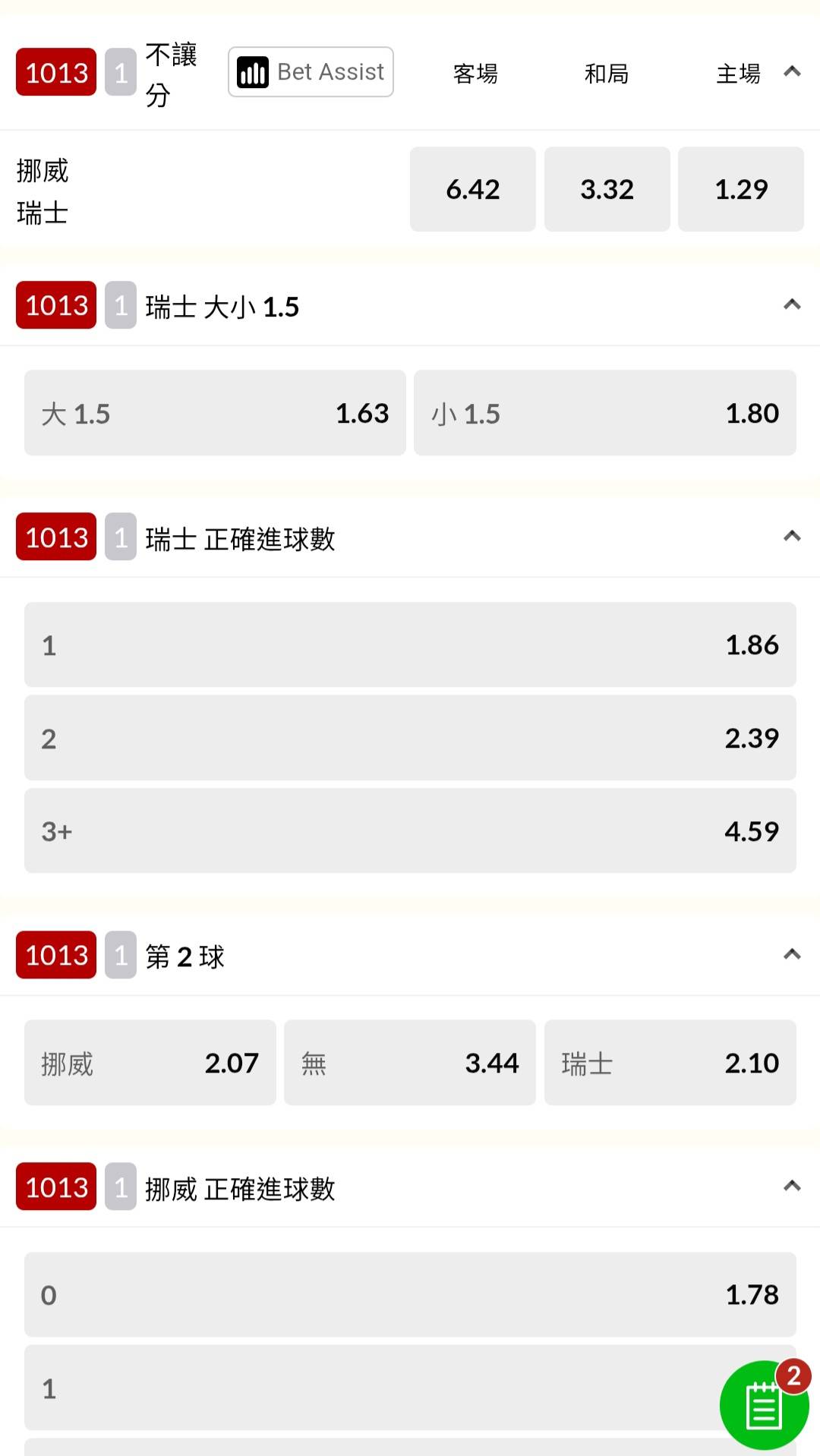Collapse the 第 2 球 section
Image resolution: width=820 pixels, height=1456 pixels.
pos(792,954)
